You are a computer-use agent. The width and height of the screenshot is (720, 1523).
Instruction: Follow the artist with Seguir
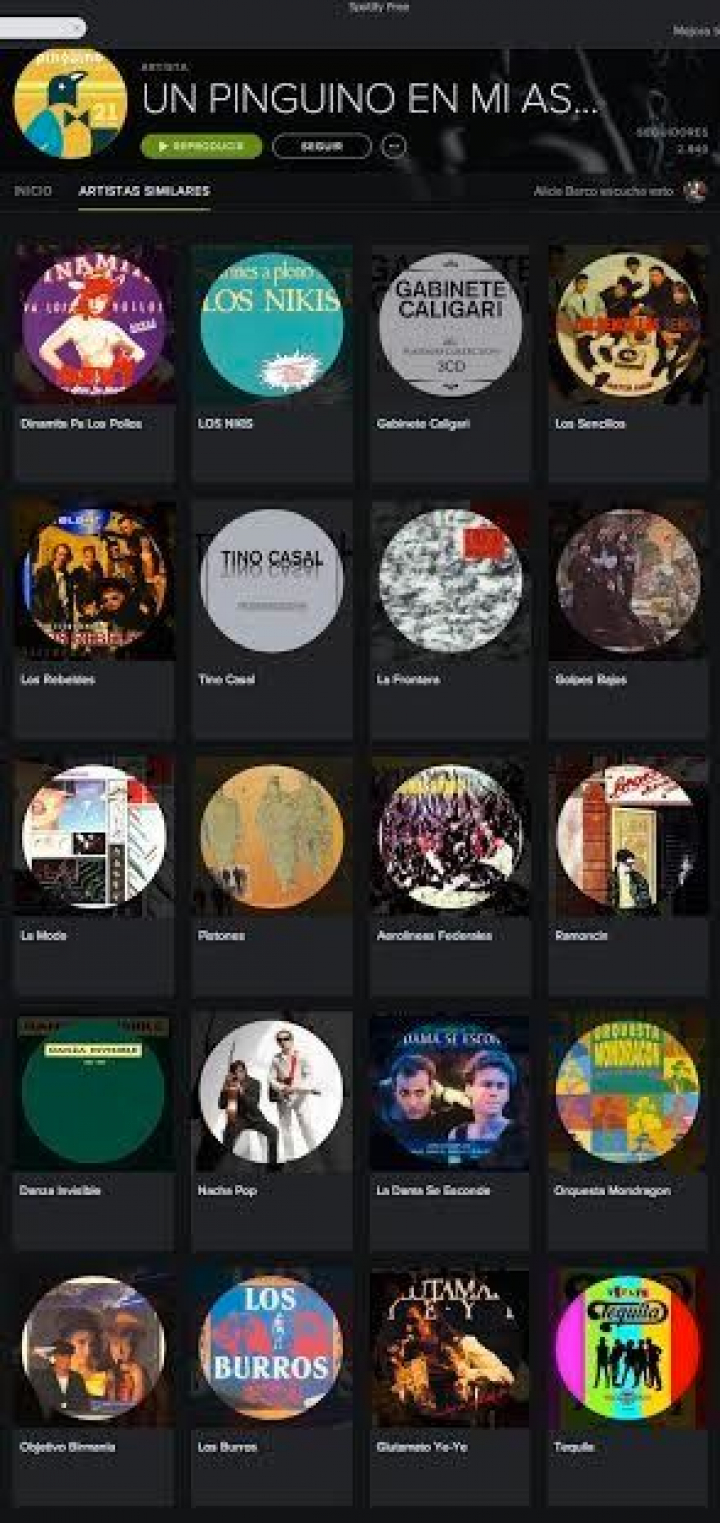coord(321,146)
